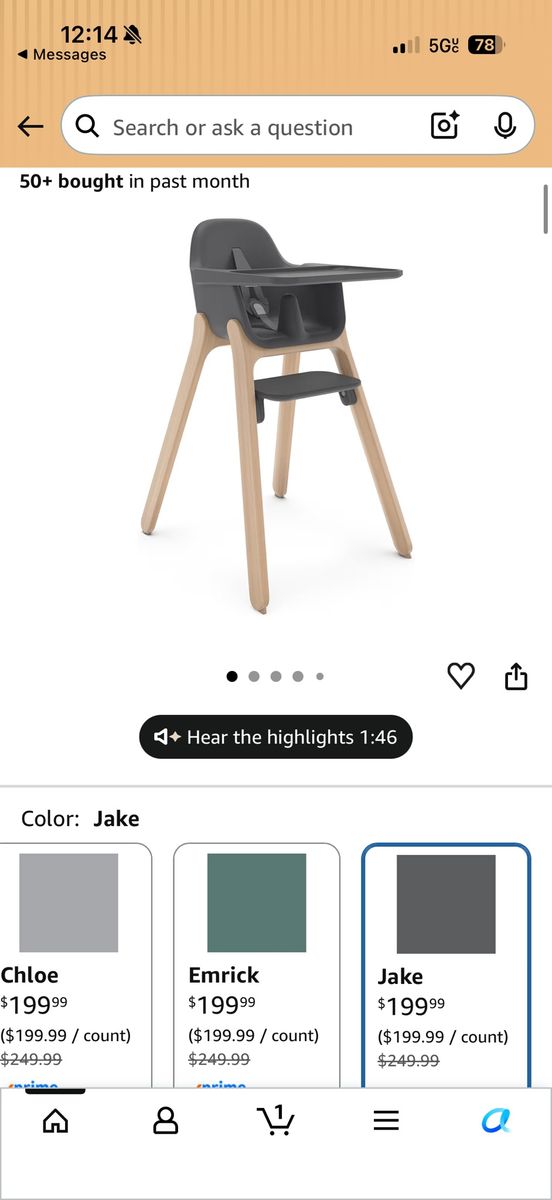
Task: Choose the Emrick color option
Action: (x=257, y=965)
